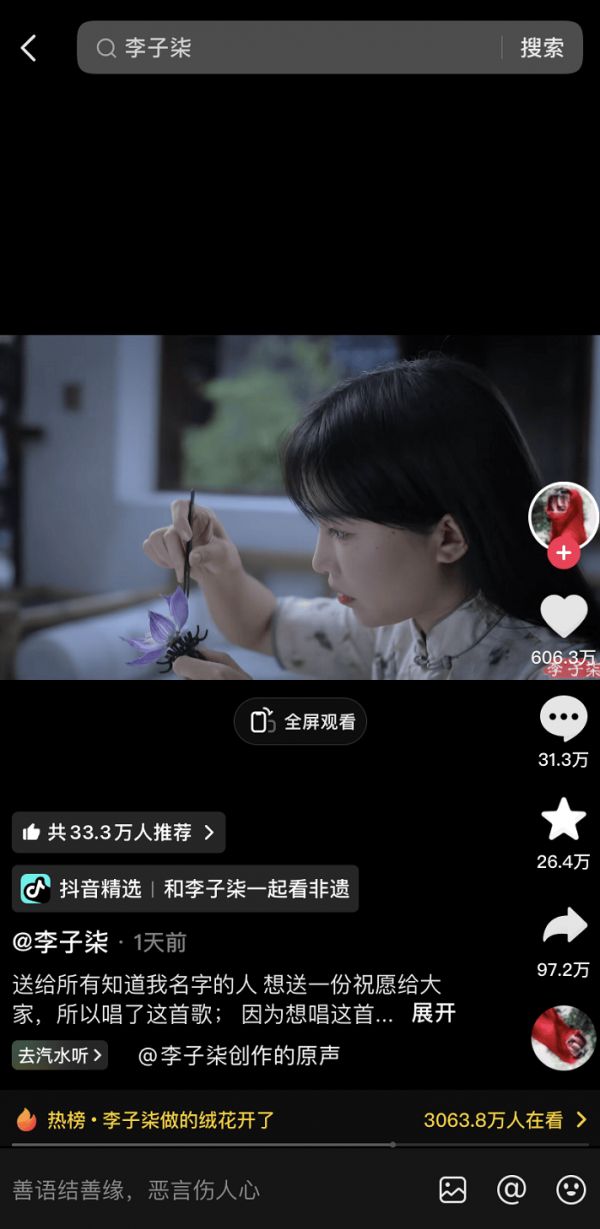The height and width of the screenshot is (1229, 600).
Task: Tap the 去汽水听 chip
Action: pyautogui.click(x=60, y=1055)
